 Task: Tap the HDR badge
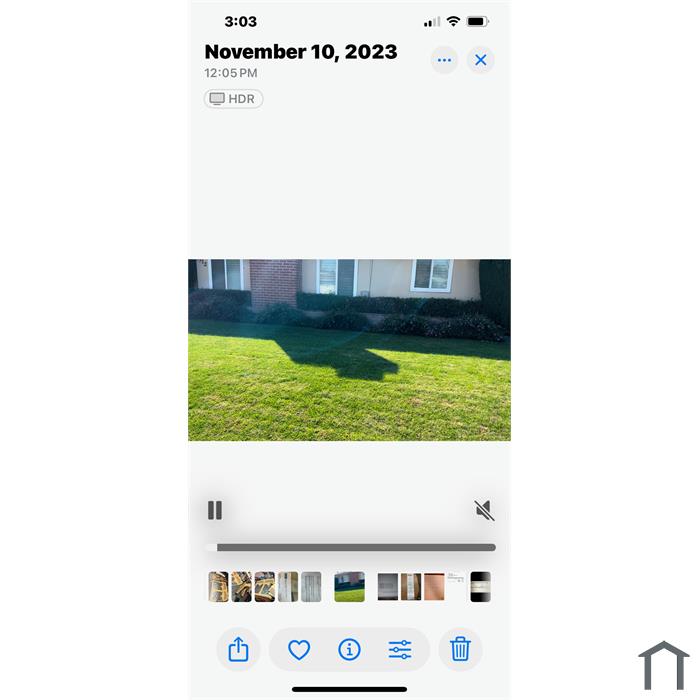click(233, 99)
